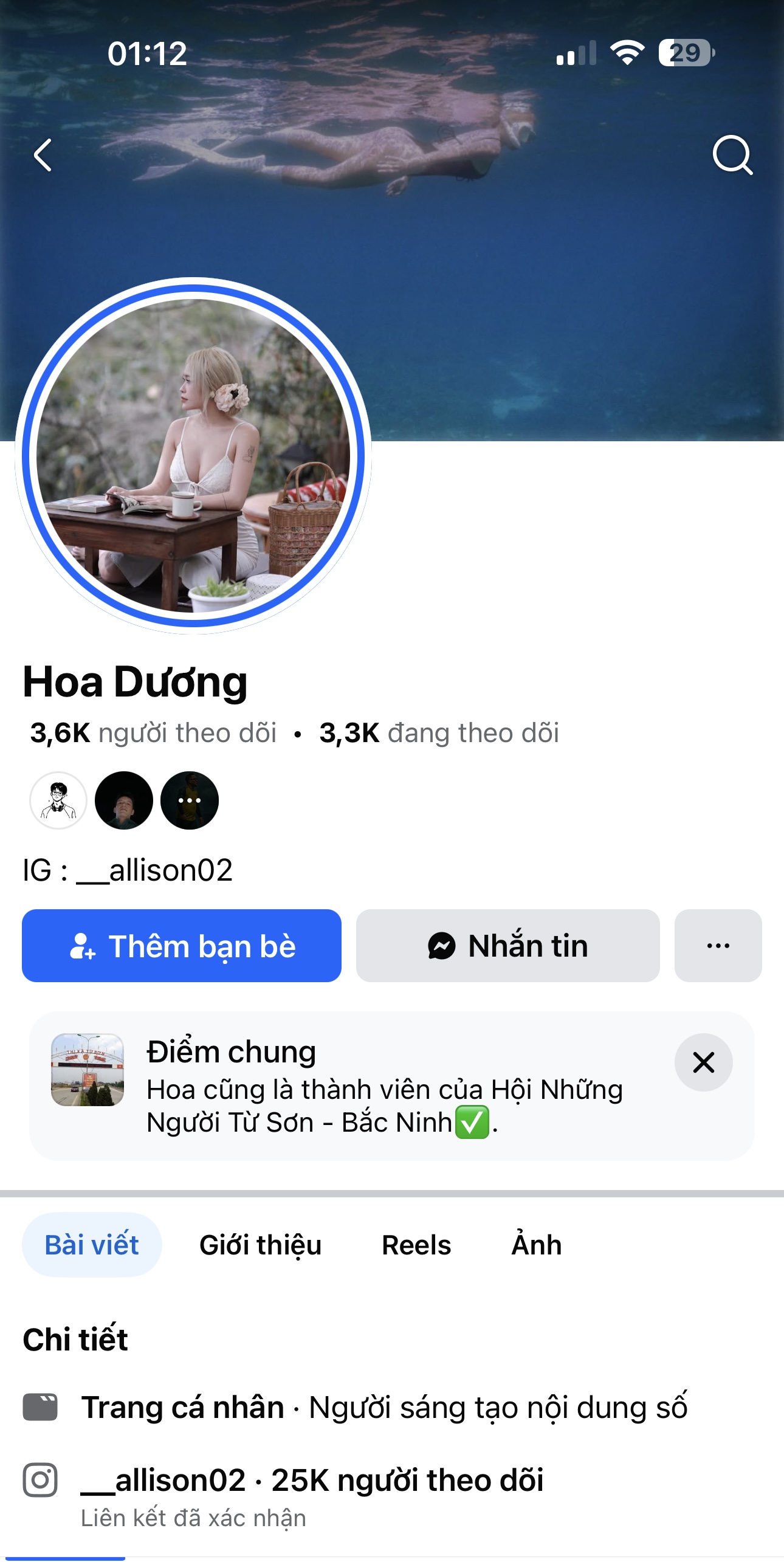Go back using the back arrow
784x1562 pixels.
coord(43,156)
